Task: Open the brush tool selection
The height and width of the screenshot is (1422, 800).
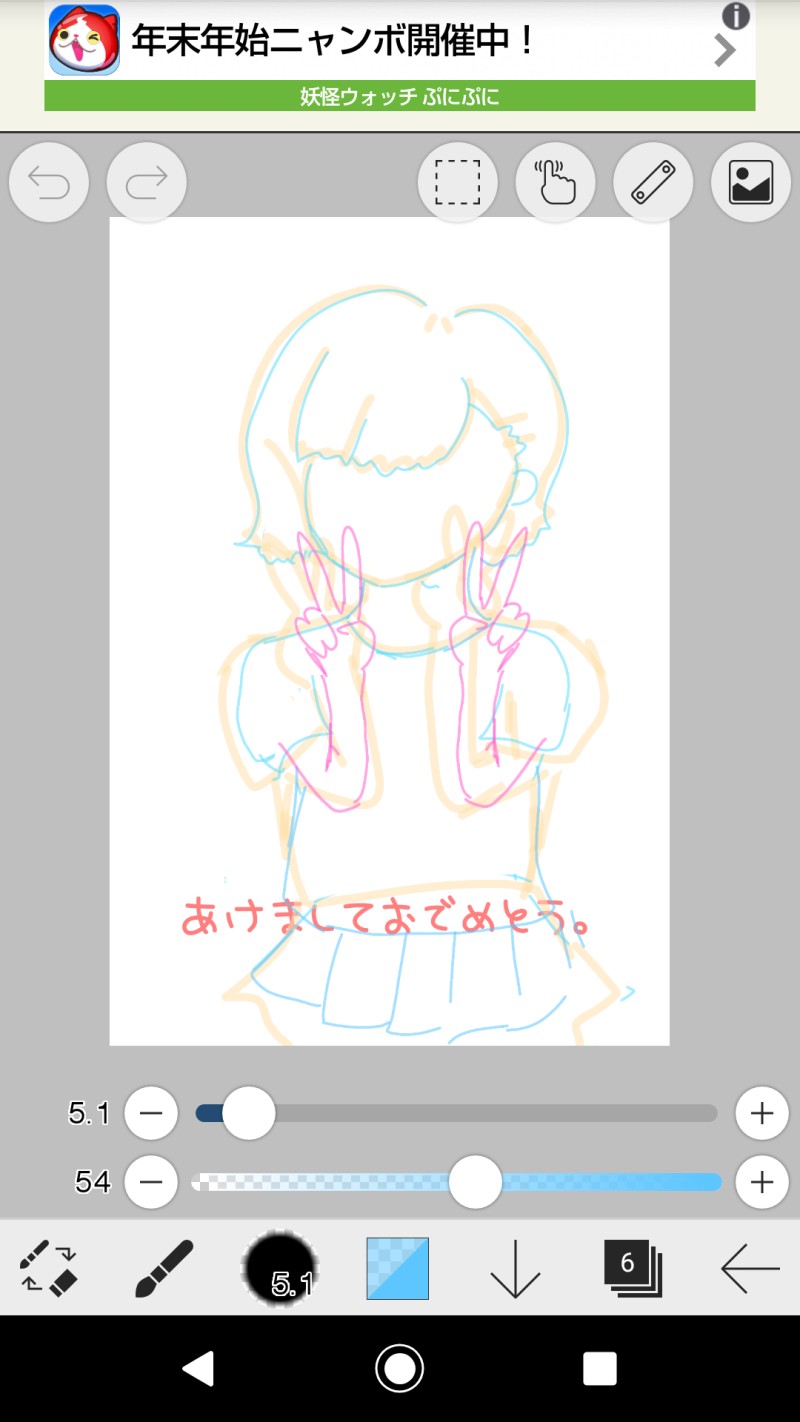Action: coord(163,1268)
